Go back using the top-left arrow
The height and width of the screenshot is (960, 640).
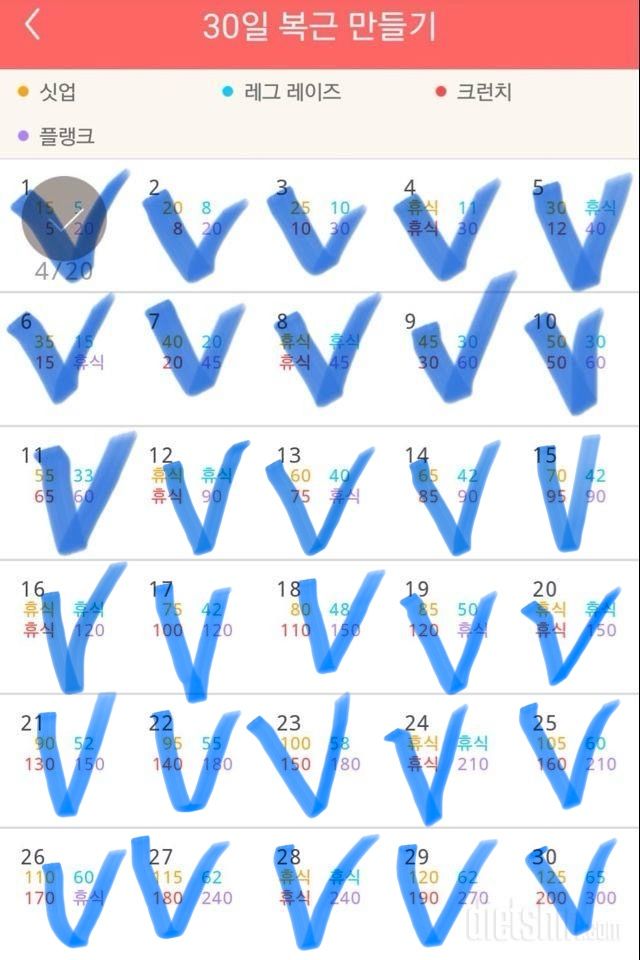(x=33, y=25)
